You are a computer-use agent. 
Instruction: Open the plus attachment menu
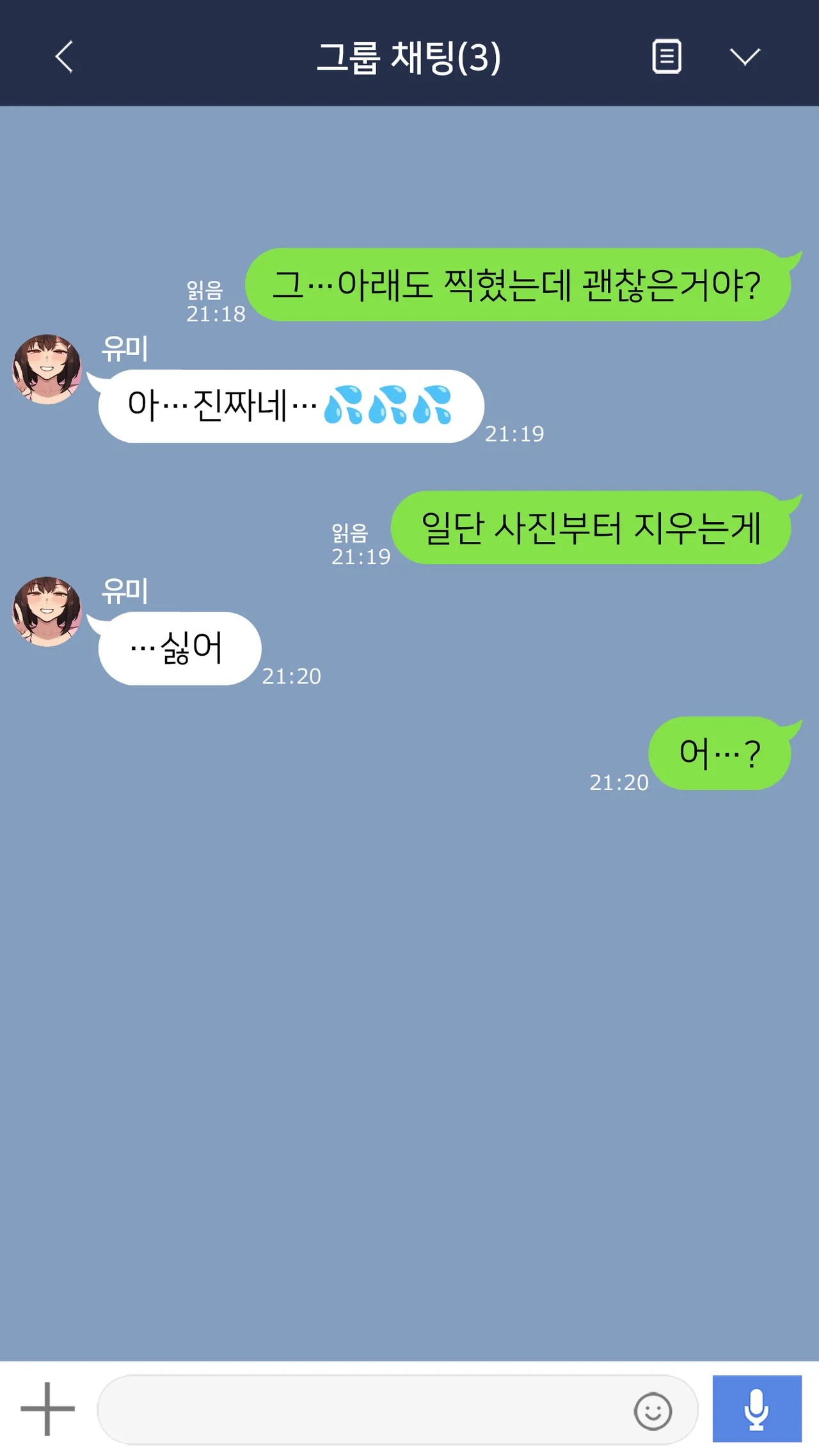tap(47, 1409)
